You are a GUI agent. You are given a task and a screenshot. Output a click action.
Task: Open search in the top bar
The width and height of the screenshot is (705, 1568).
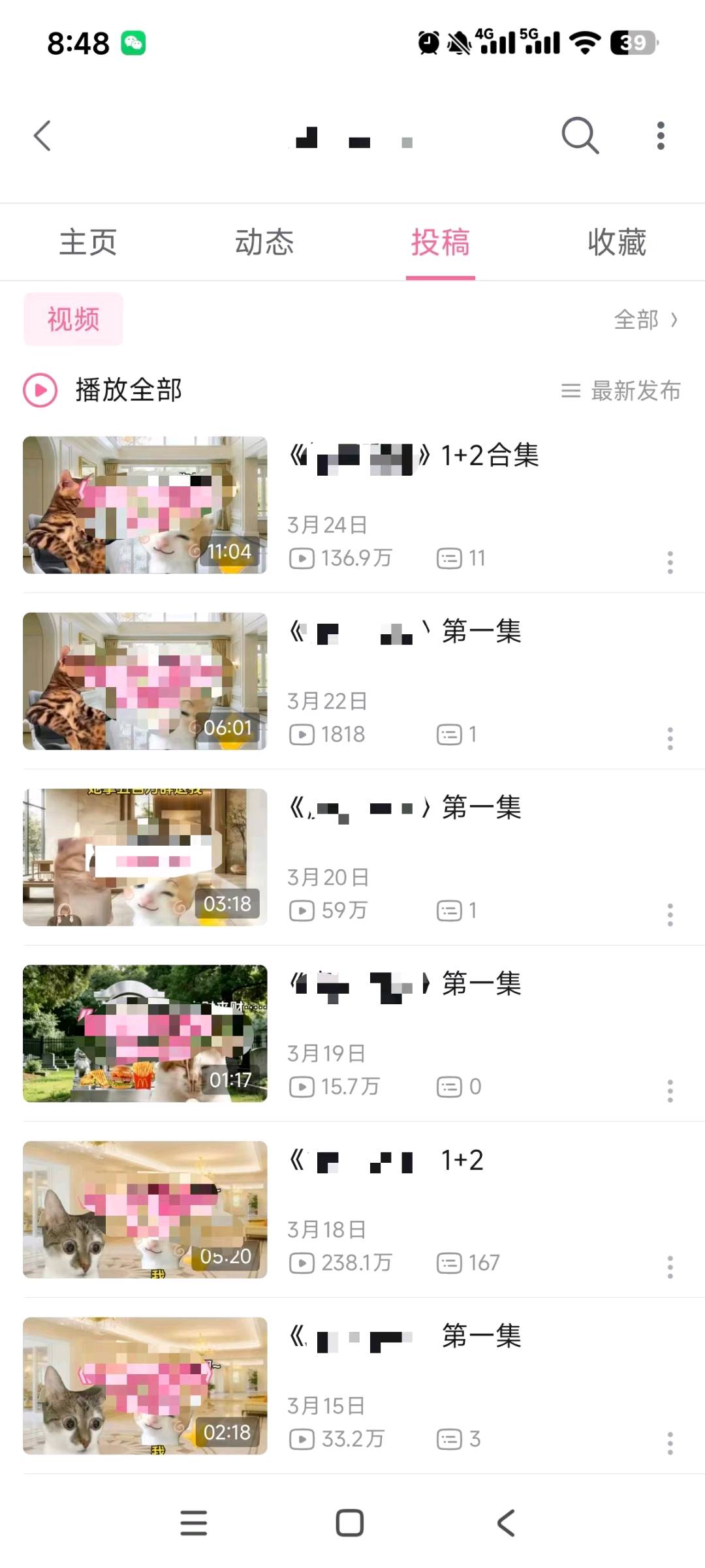click(x=580, y=136)
